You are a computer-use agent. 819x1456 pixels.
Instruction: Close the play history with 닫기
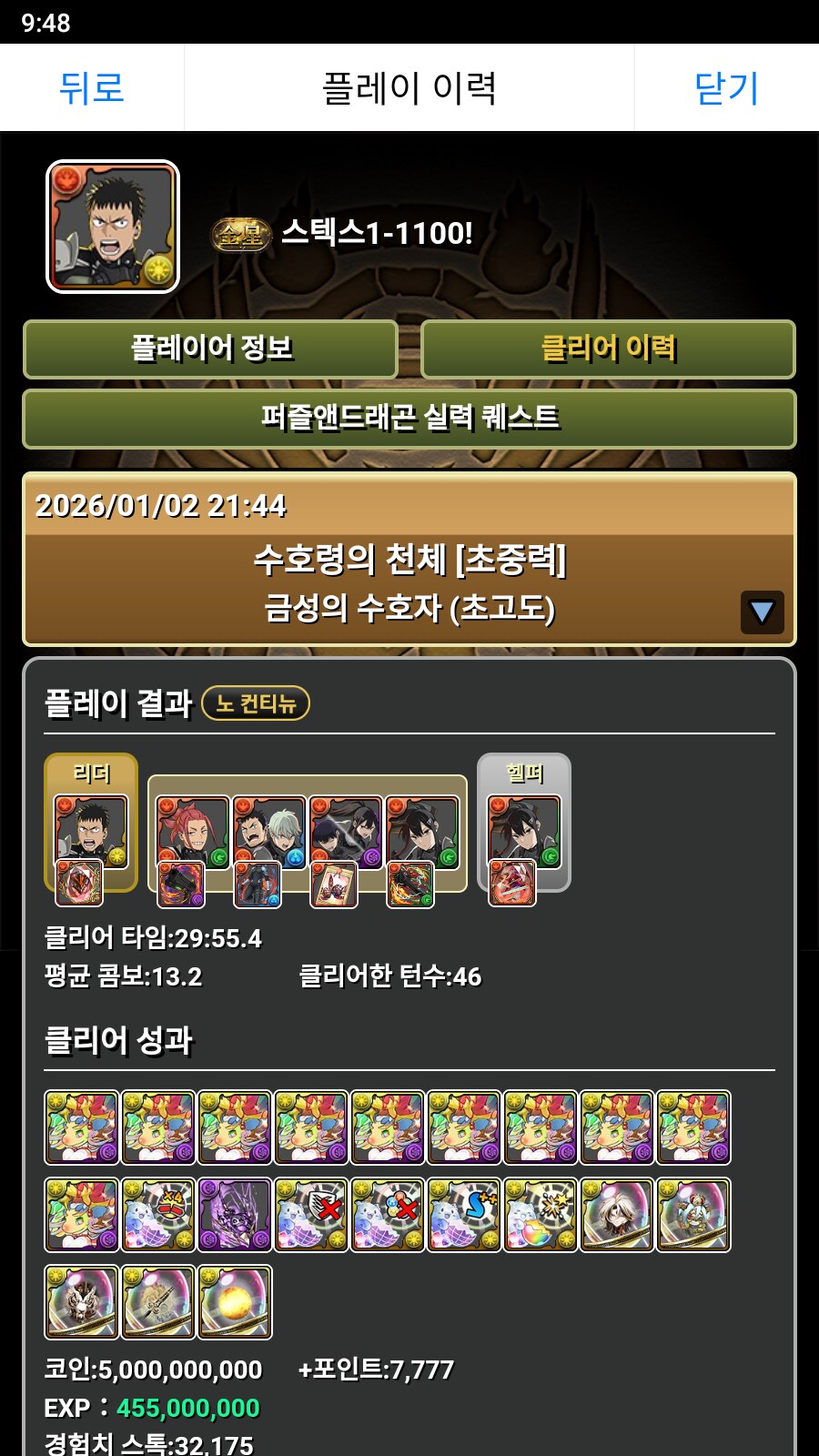[x=725, y=88]
